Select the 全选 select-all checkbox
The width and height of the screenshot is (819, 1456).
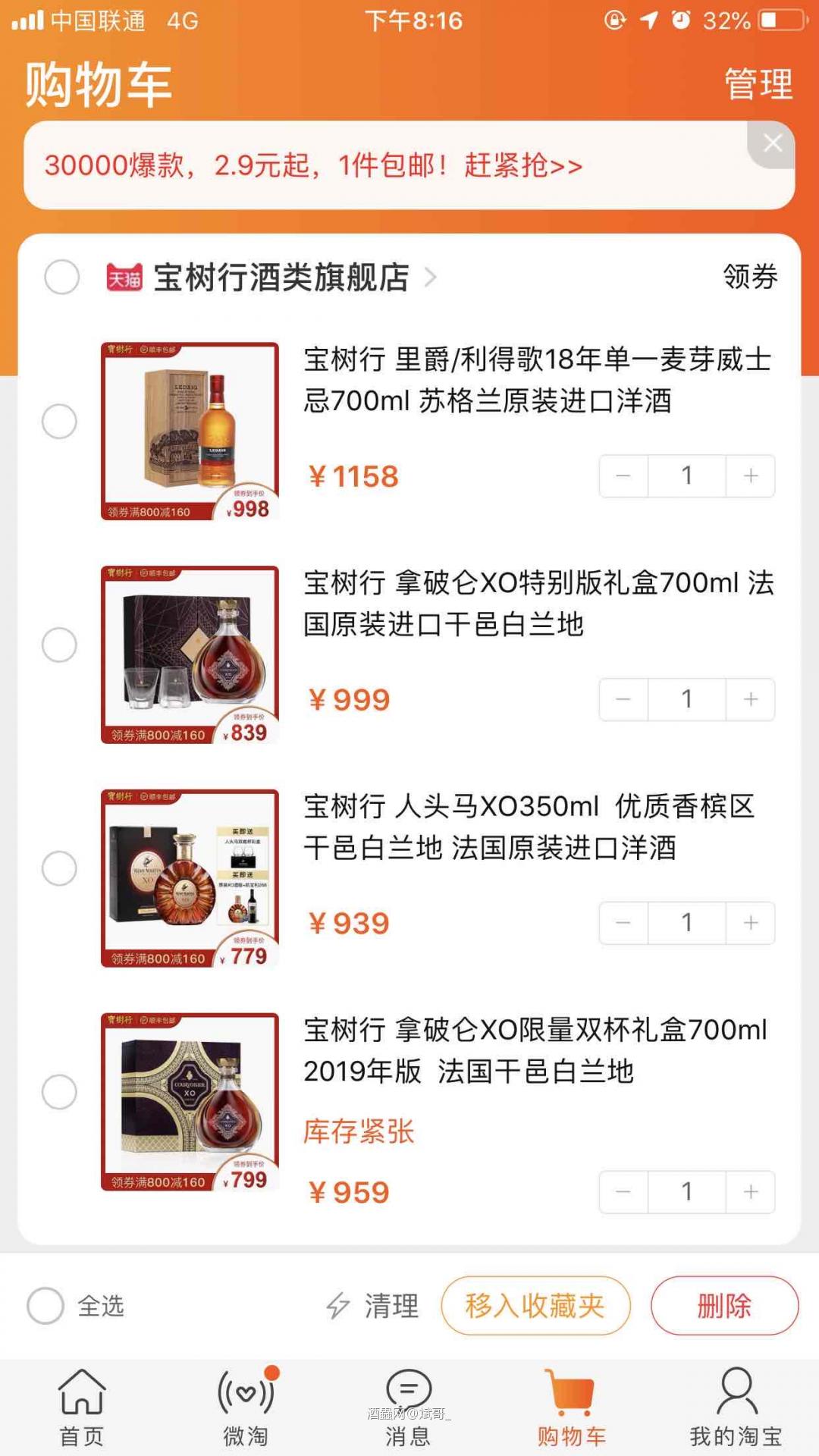point(47,1306)
